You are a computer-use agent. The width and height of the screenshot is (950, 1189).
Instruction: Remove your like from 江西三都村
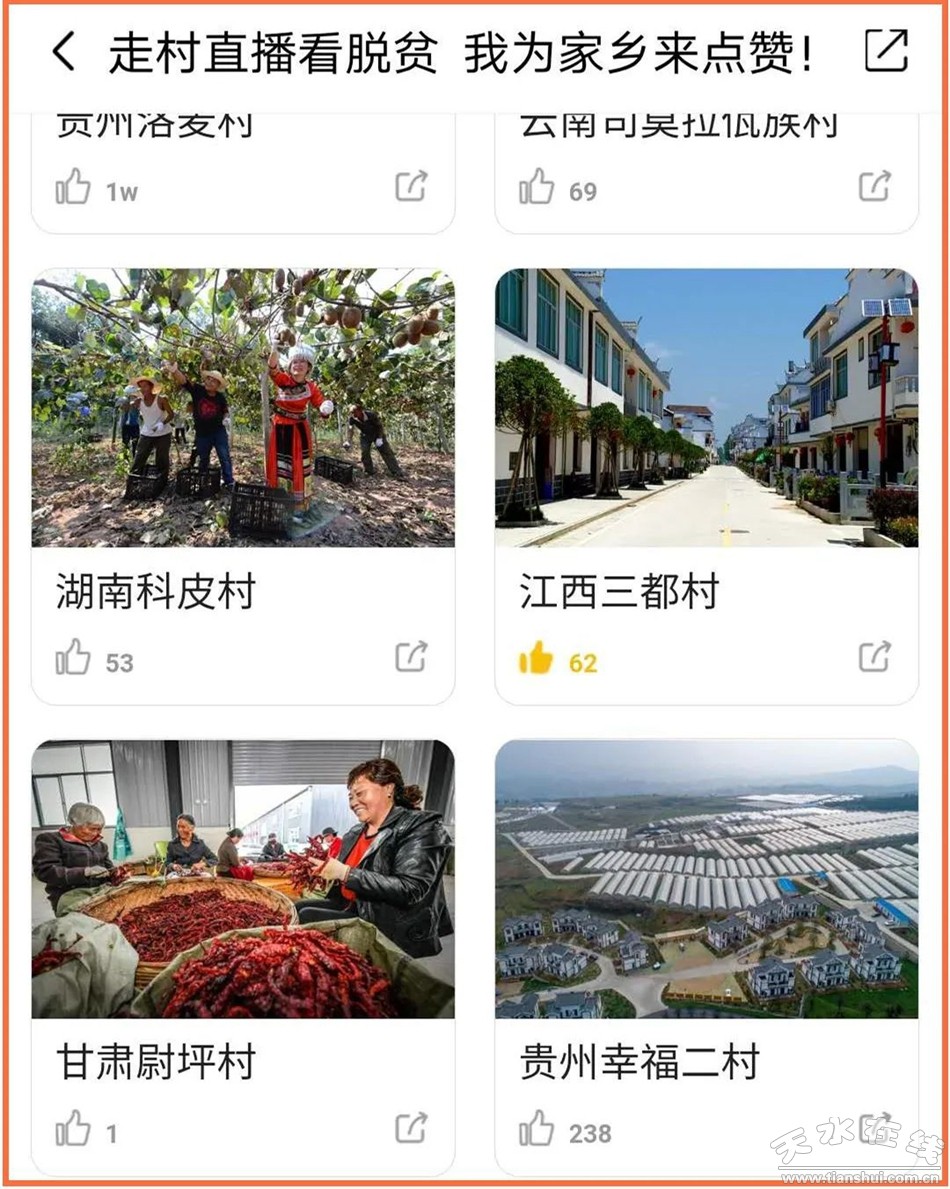tap(537, 658)
